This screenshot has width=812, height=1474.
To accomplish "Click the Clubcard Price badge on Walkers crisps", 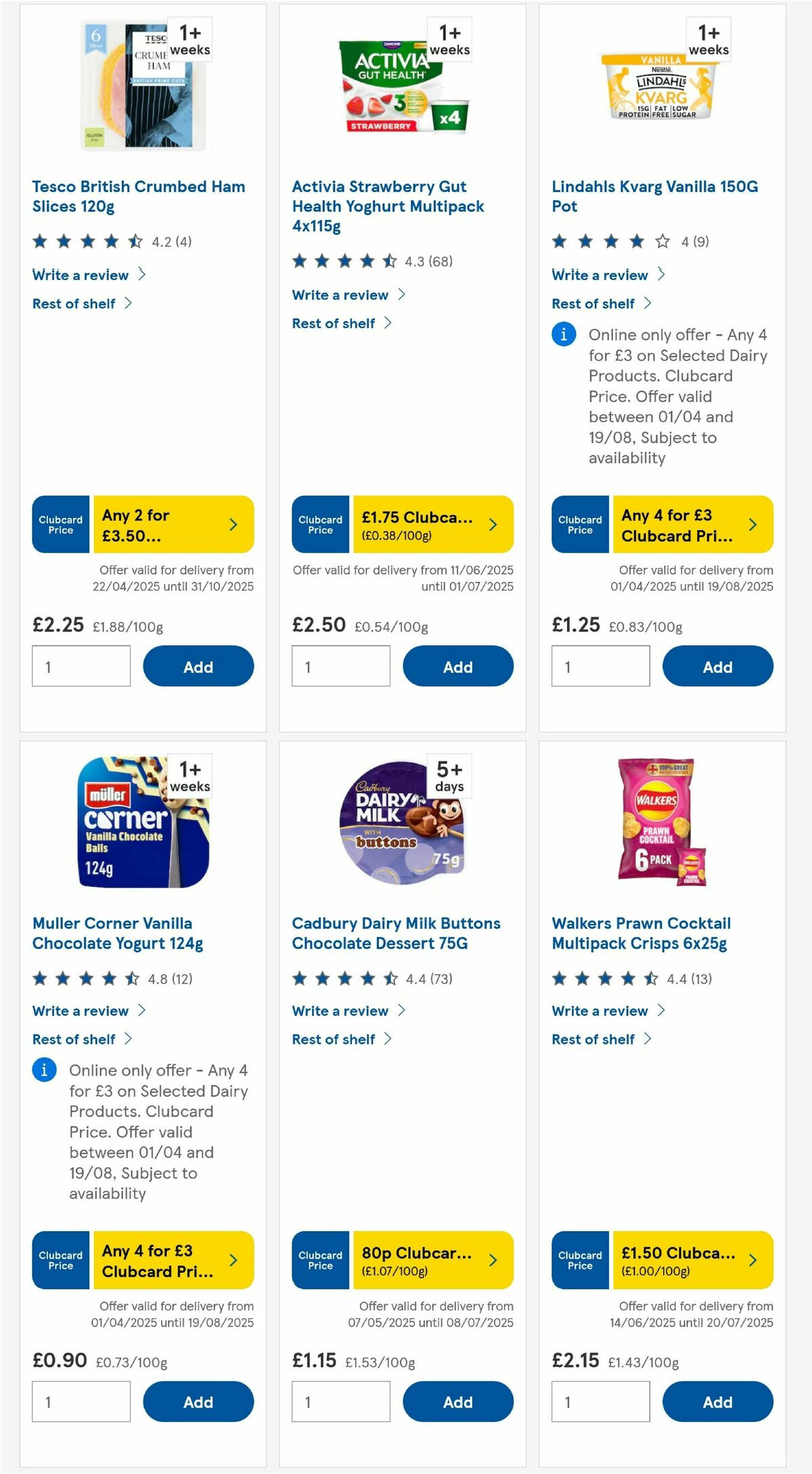I will click(579, 1260).
